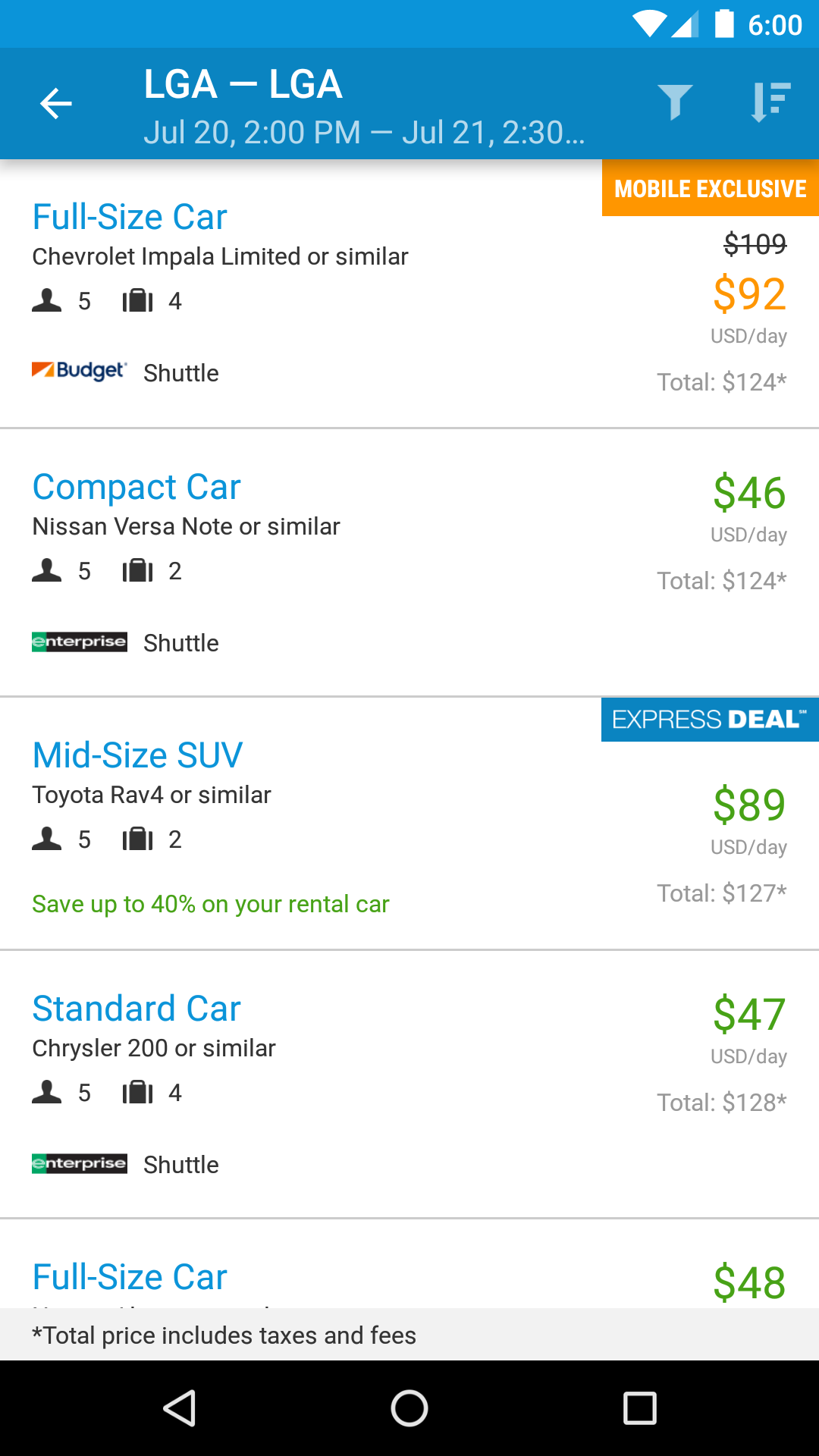819x1456 pixels.
Task: View the Standard Car Chrysler 200 listing
Action: click(x=409, y=1084)
